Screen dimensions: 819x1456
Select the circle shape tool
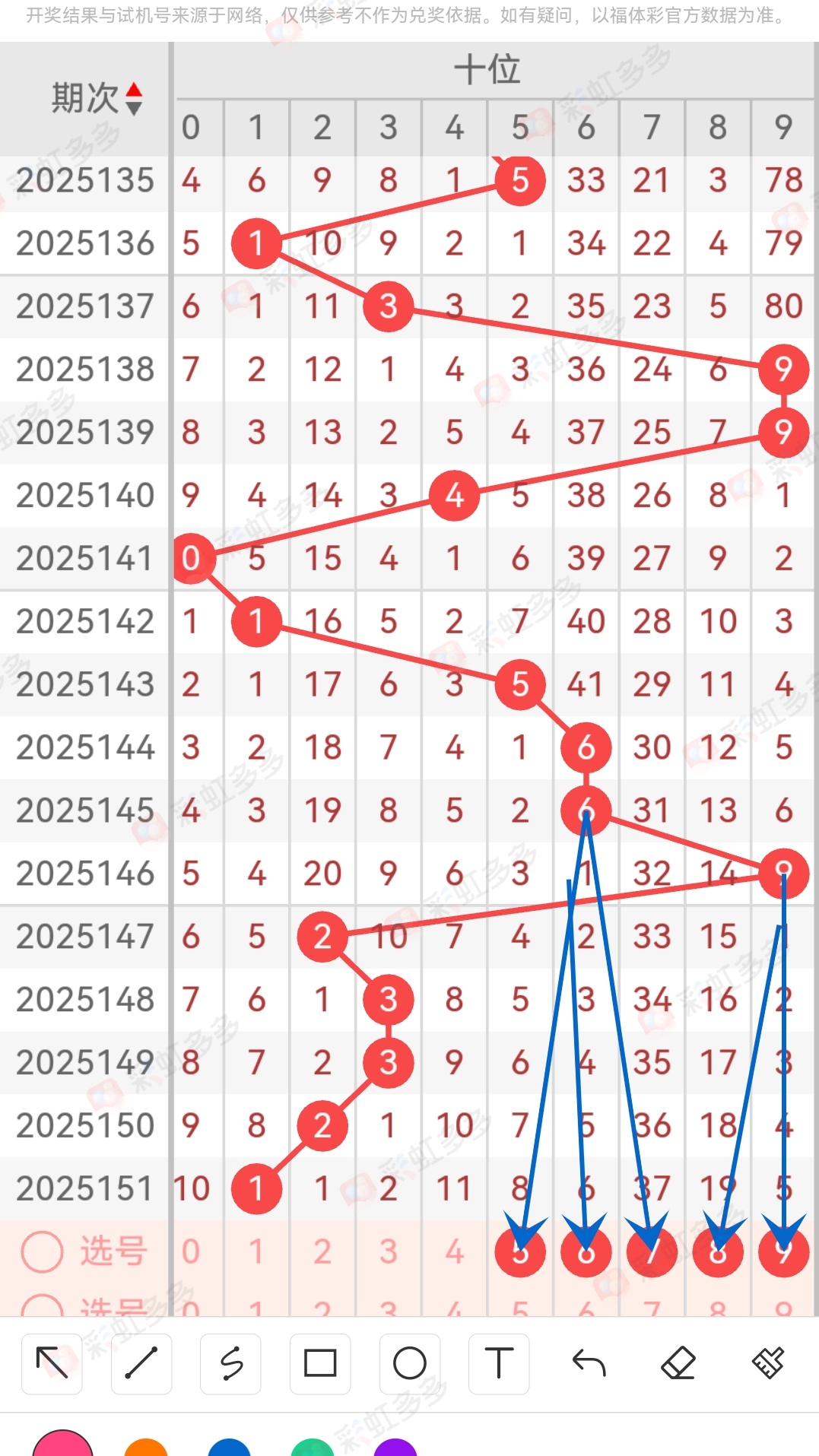pyautogui.click(x=410, y=1363)
